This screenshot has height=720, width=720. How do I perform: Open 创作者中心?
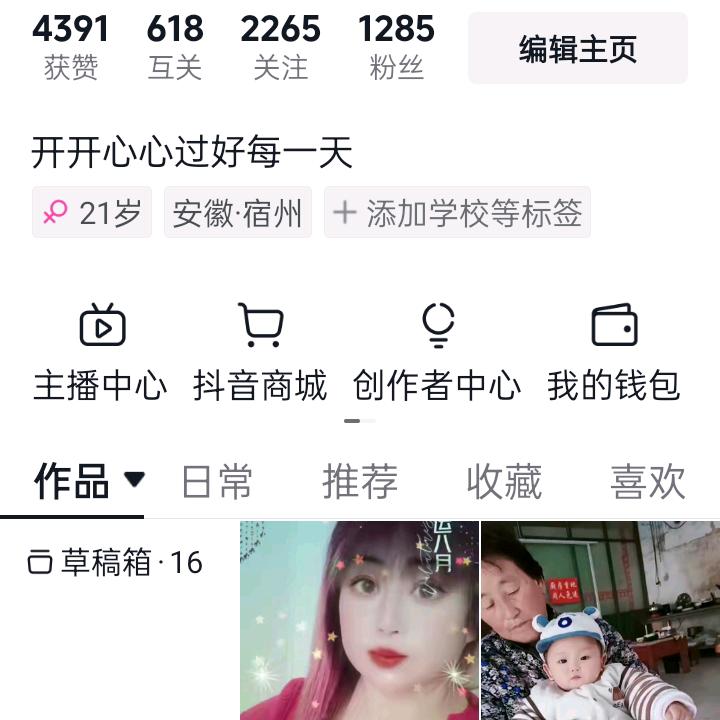point(437,352)
